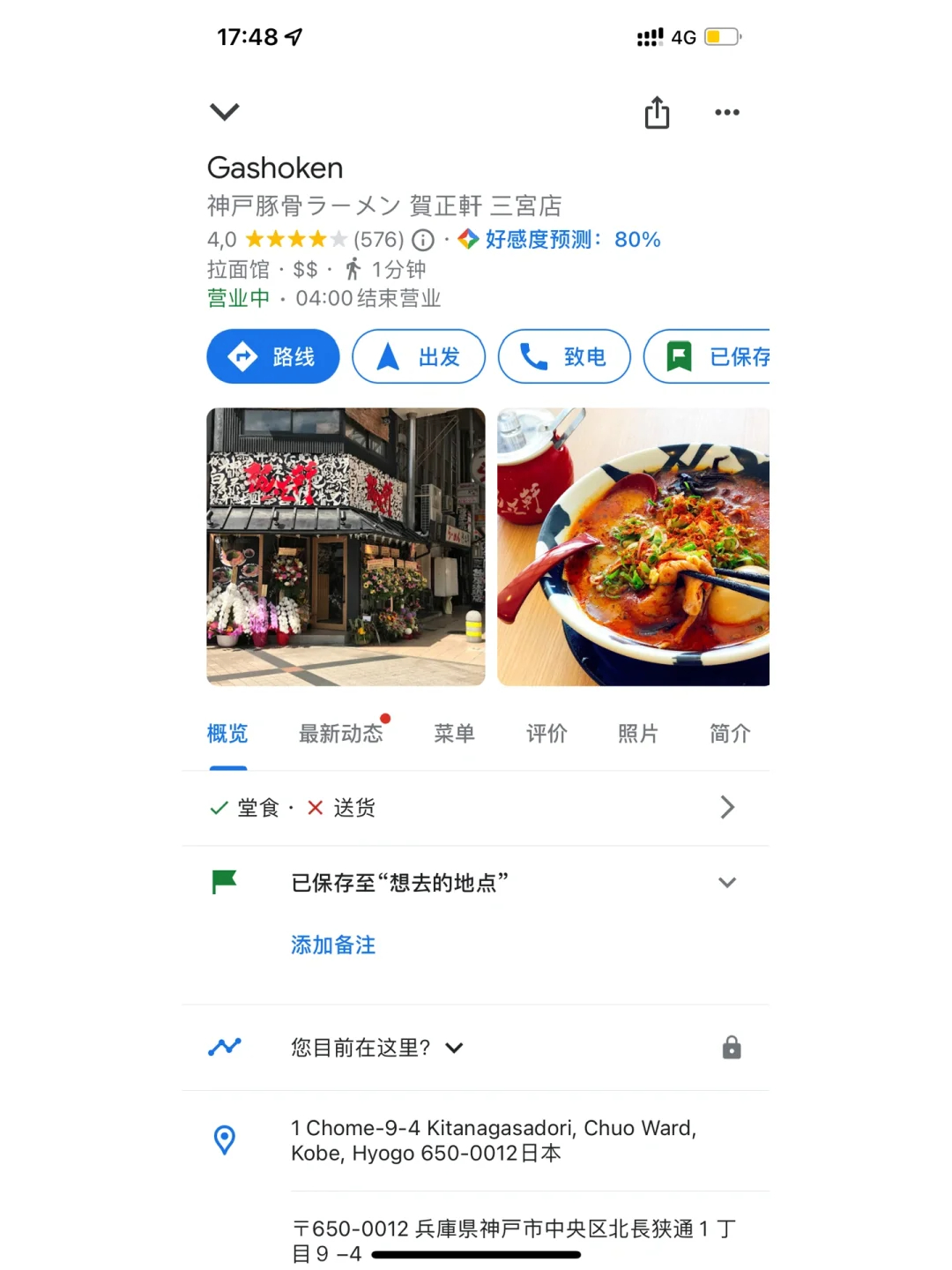View the ramen bowl photo
The height and width of the screenshot is (1270, 952).
[633, 547]
